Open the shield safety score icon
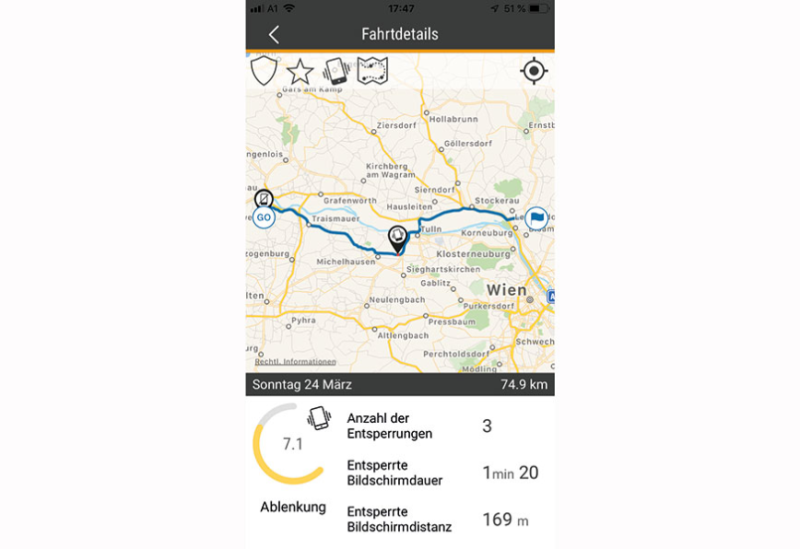This screenshot has height=549, width=800. [263, 71]
